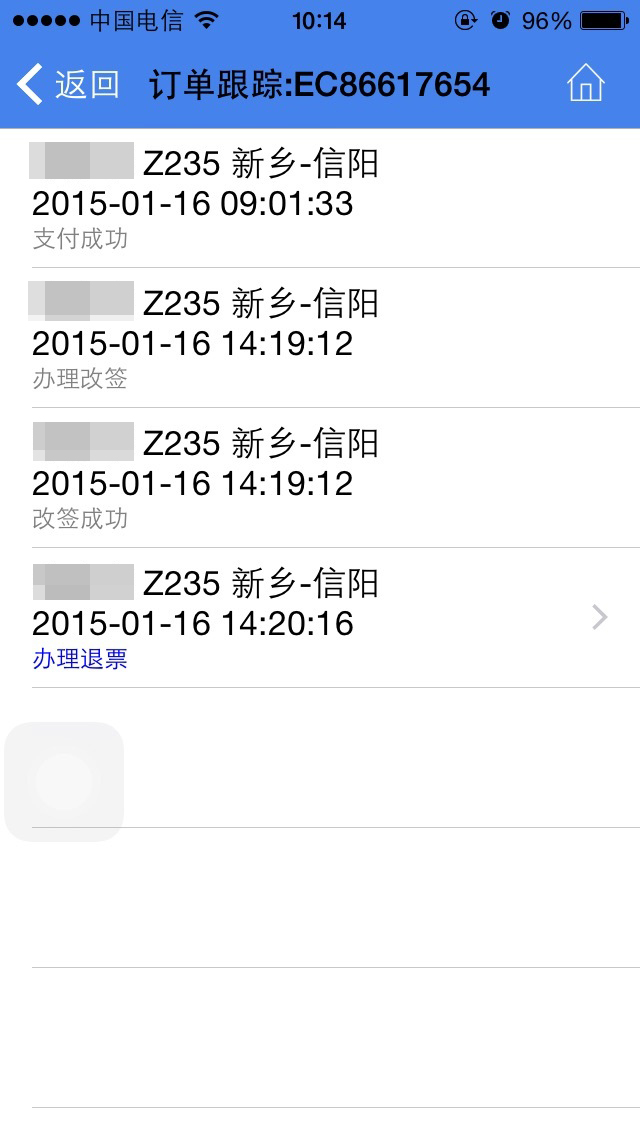Open the home icon in header

pyautogui.click(x=586, y=83)
